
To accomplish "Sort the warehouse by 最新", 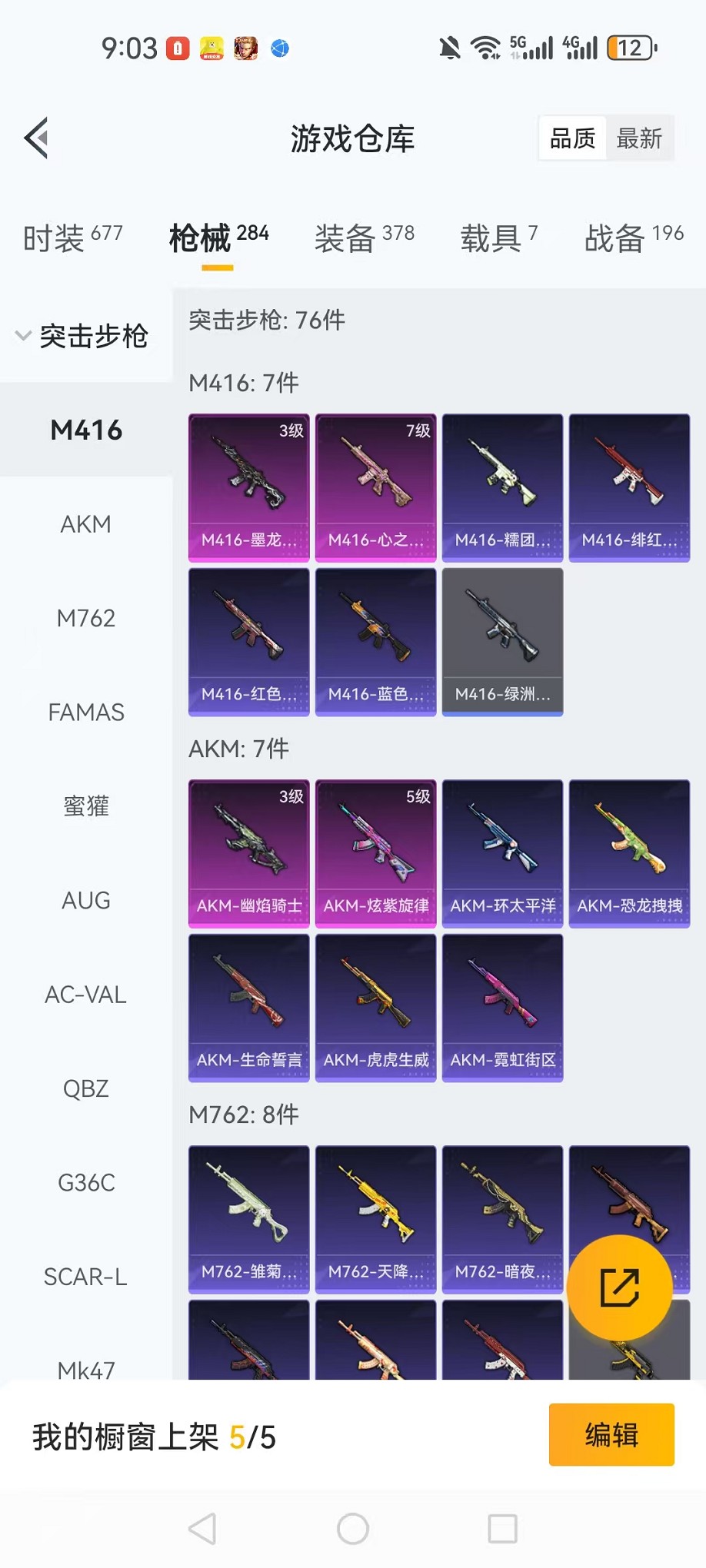I will [x=639, y=138].
